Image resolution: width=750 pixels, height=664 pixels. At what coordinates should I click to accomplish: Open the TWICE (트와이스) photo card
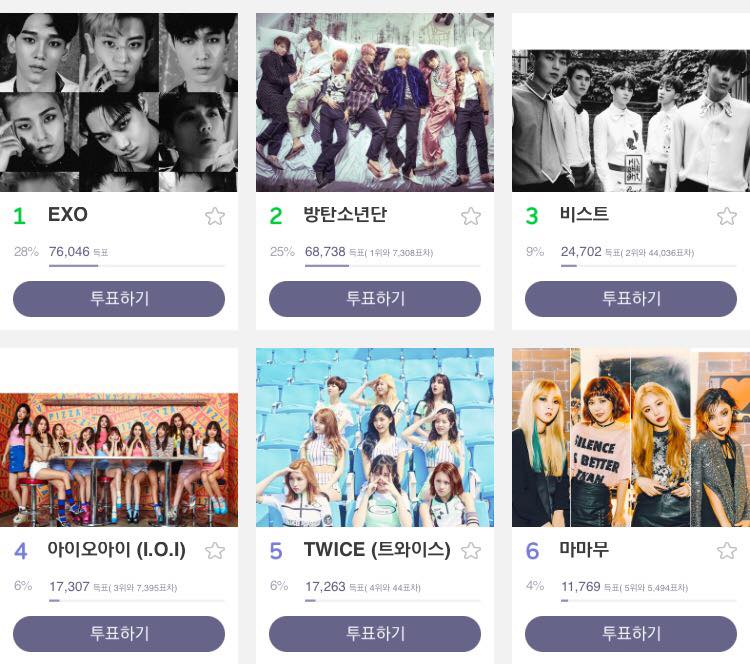pyautogui.click(x=375, y=438)
